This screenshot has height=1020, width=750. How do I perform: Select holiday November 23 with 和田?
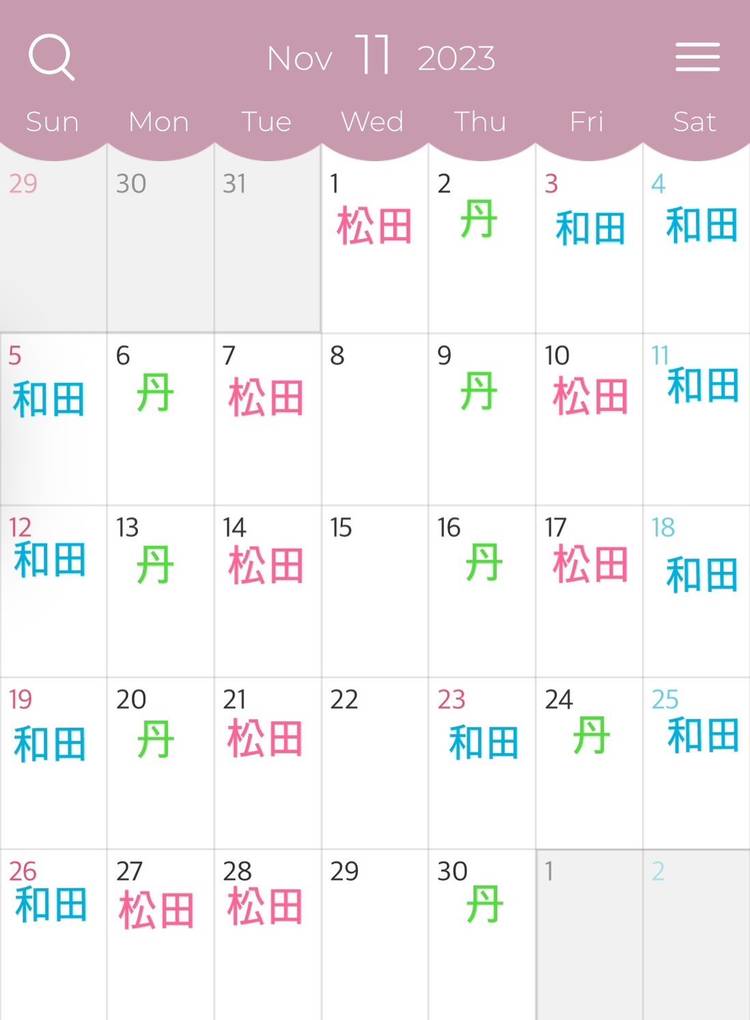coord(481,764)
